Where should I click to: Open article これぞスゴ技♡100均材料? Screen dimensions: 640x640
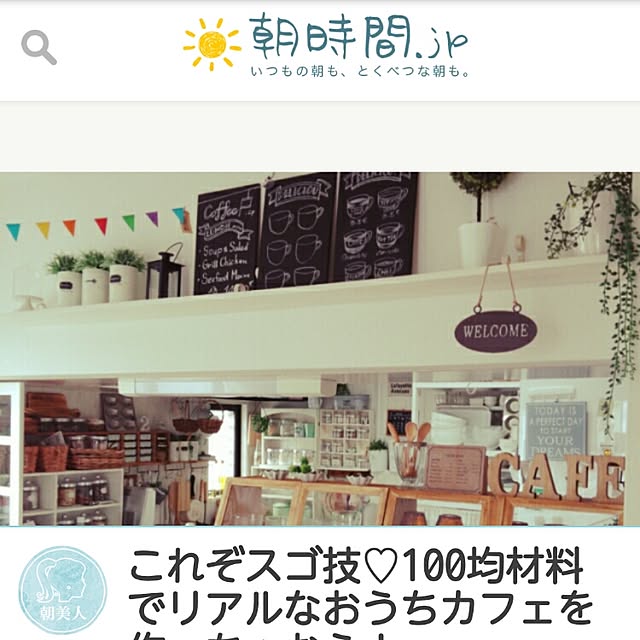(360, 588)
